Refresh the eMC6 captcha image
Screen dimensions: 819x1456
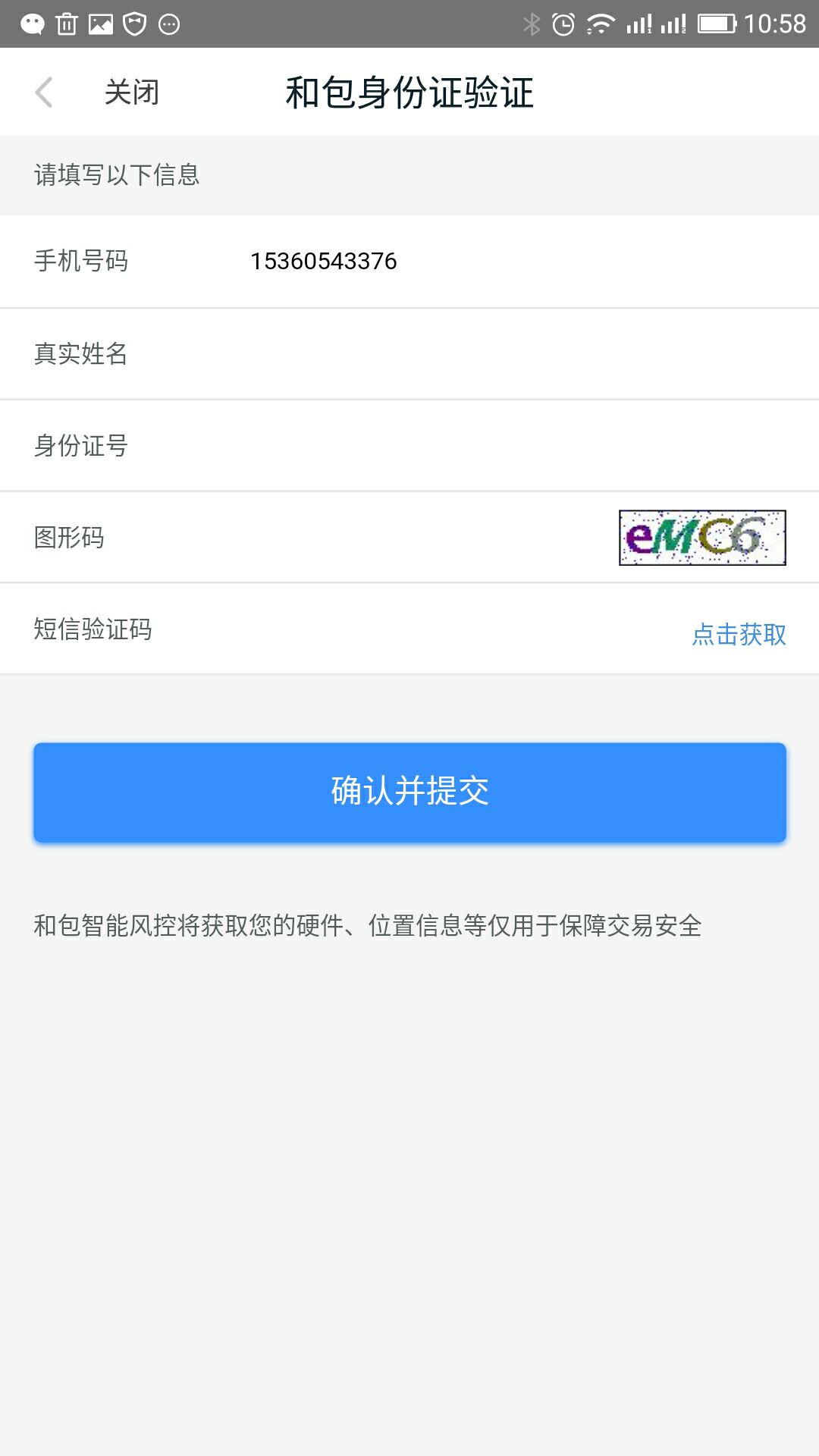tap(701, 538)
